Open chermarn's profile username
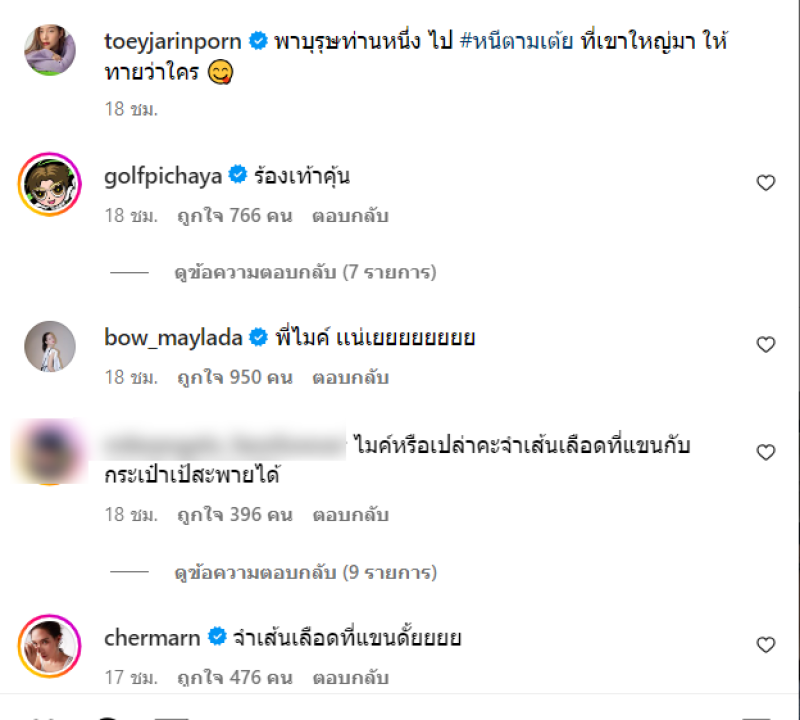 point(152,637)
